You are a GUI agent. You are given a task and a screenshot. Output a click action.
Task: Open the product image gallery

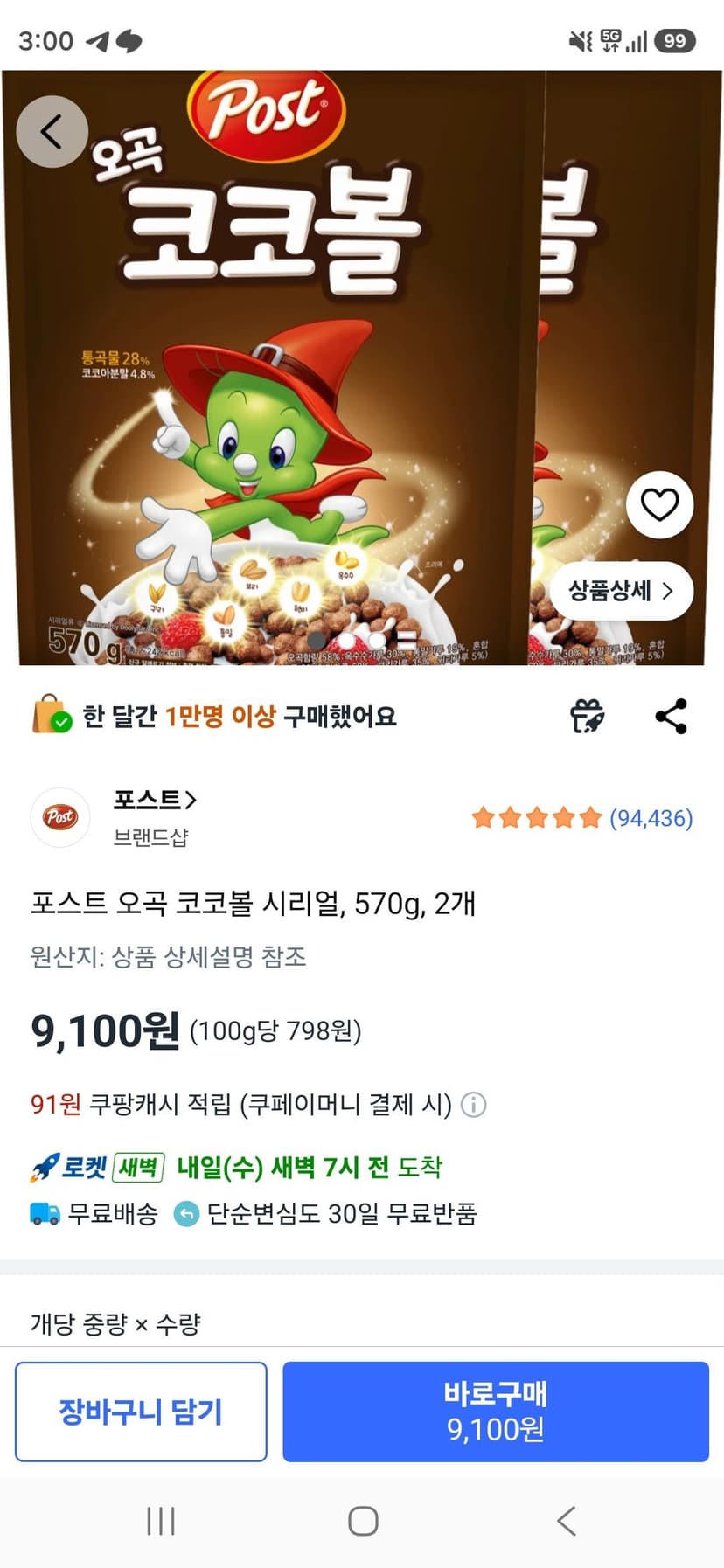click(x=362, y=367)
